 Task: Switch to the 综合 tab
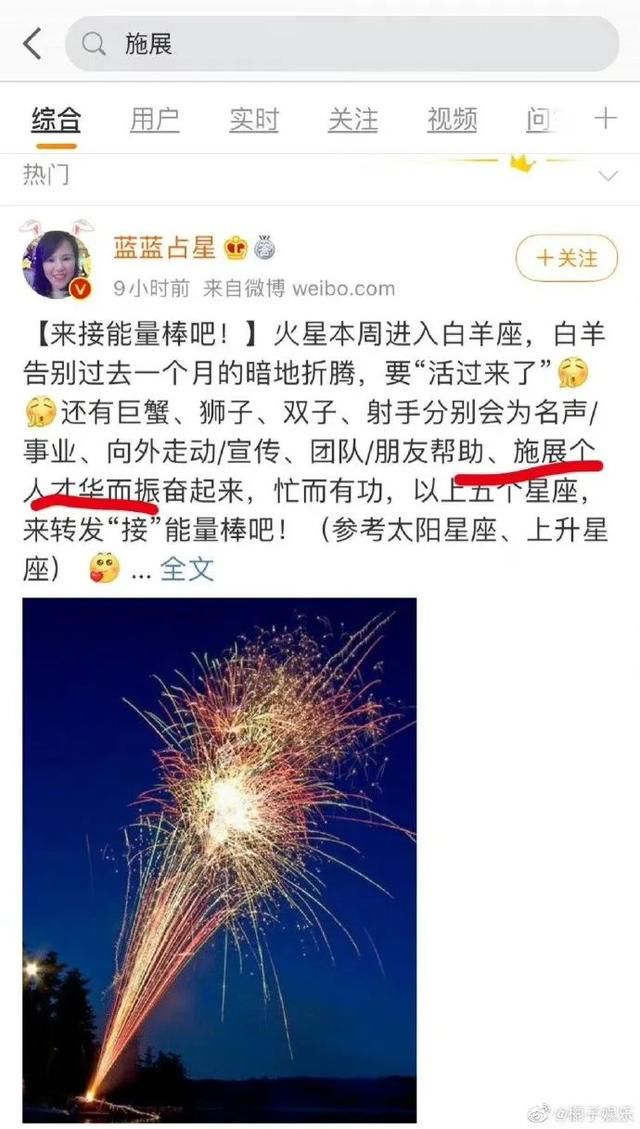pyautogui.click(x=56, y=120)
